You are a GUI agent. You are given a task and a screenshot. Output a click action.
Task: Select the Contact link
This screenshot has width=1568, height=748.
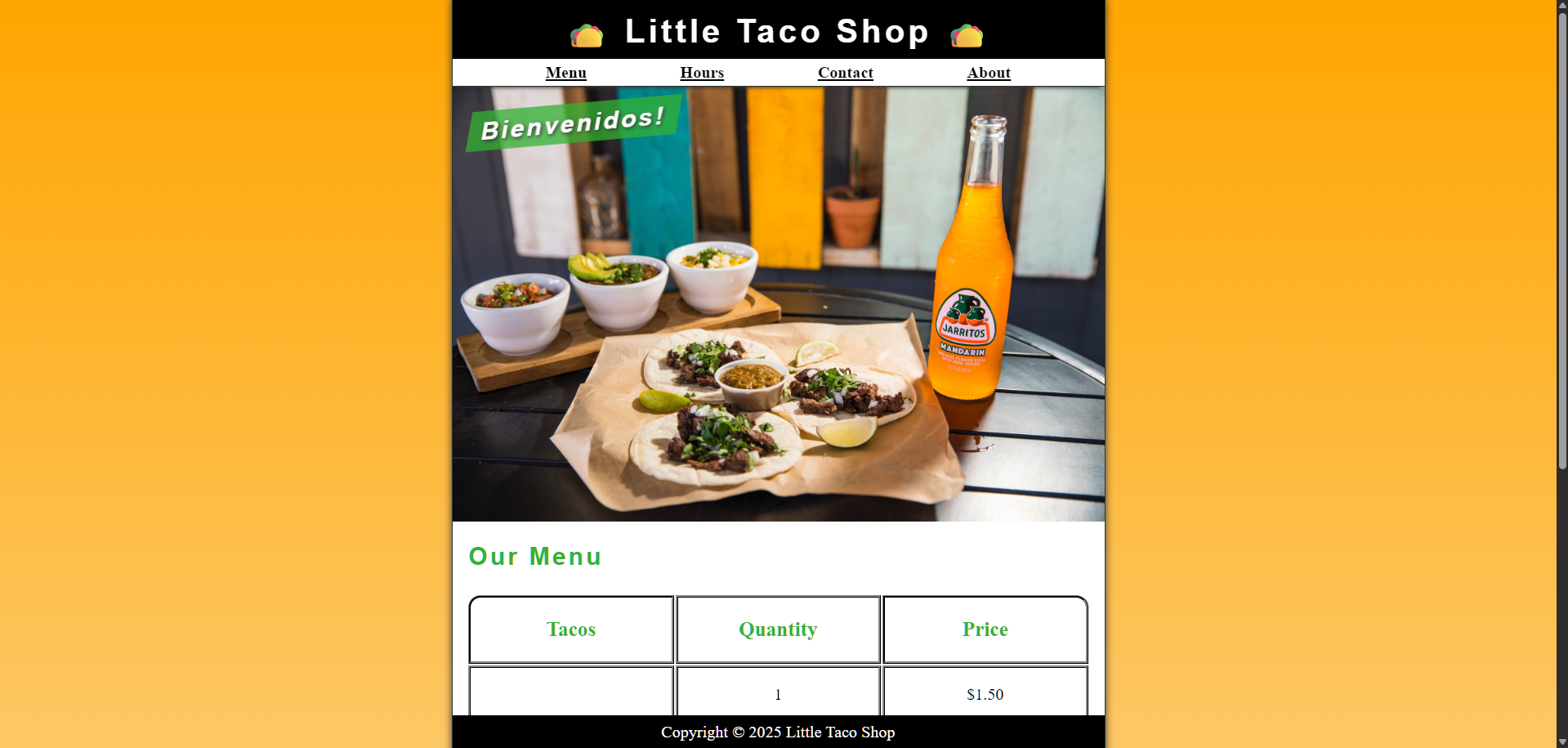coord(845,73)
